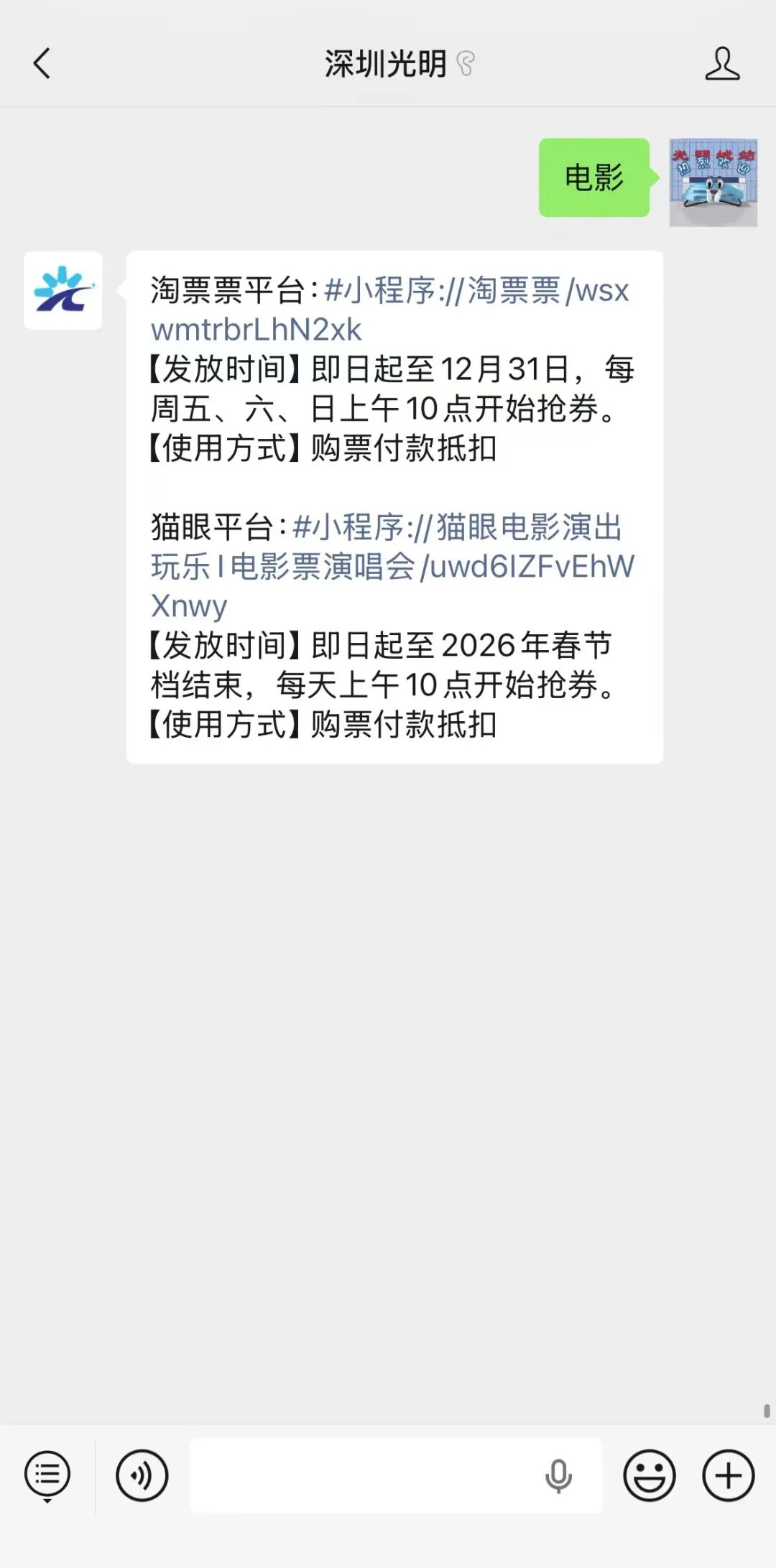View the 深圳光明 account avatar
776x1568 pixels.
(x=63, y=290)
